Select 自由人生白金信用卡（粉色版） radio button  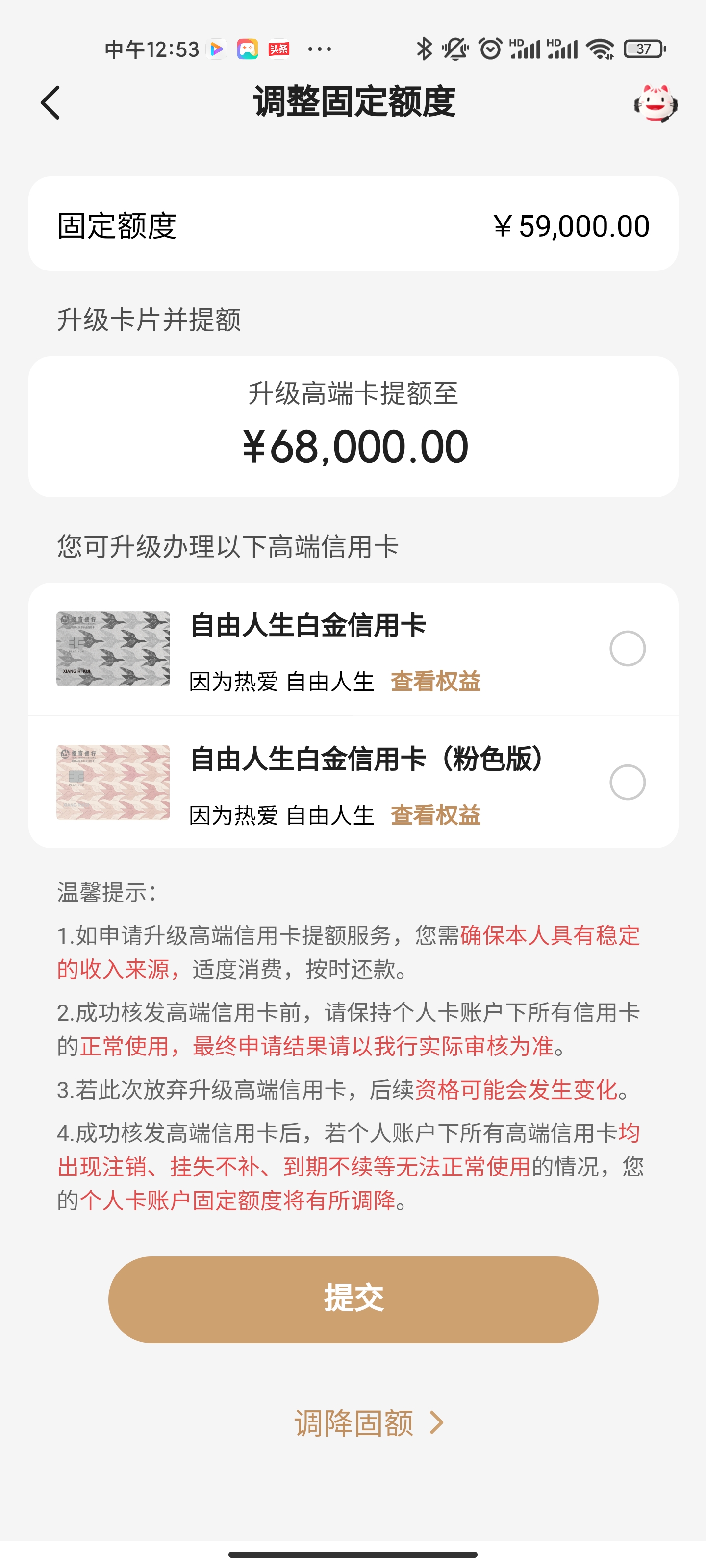tap(628, 782)
